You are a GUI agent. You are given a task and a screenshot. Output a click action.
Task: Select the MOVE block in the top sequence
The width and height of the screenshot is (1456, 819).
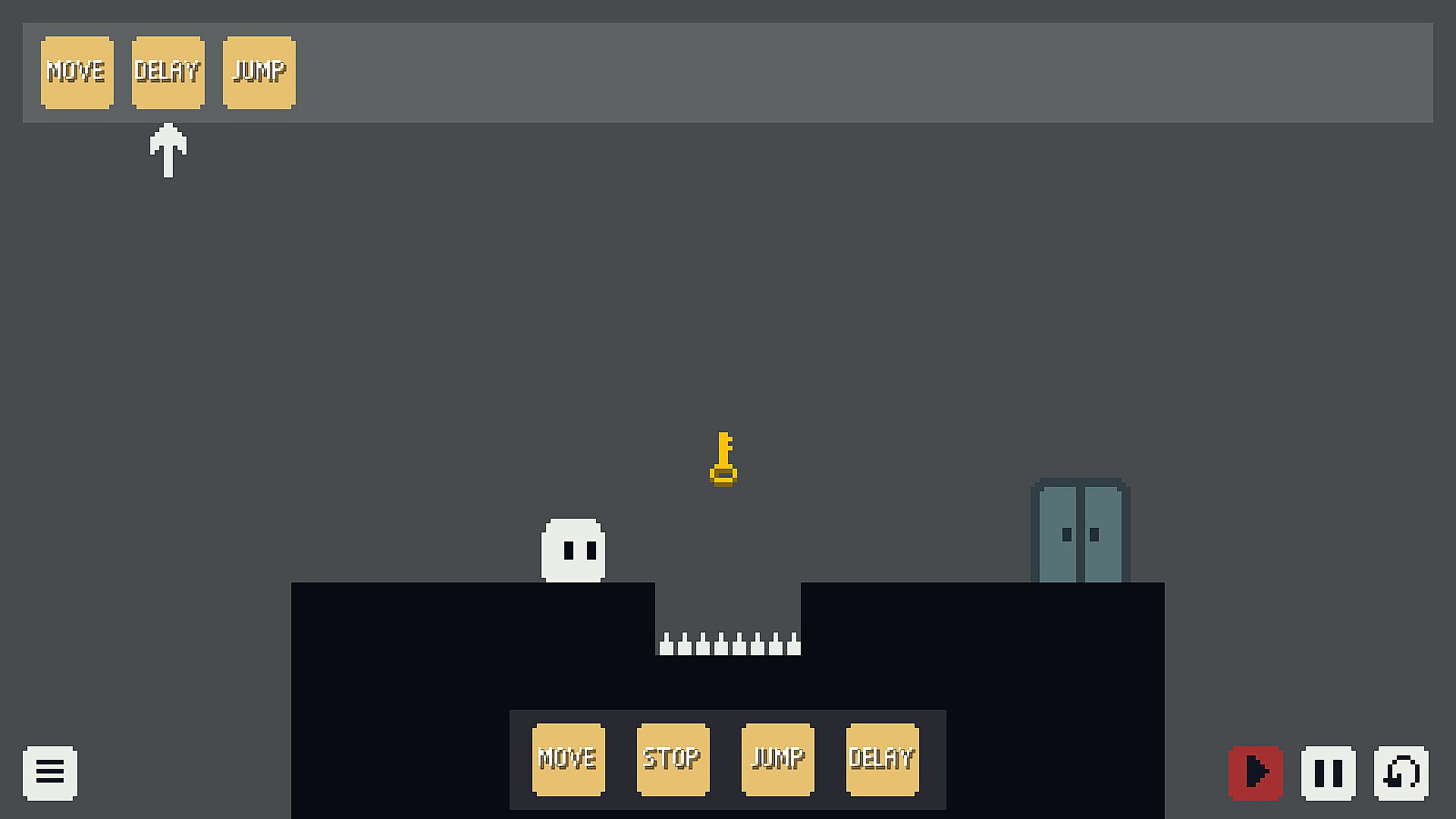click(77, 73)
